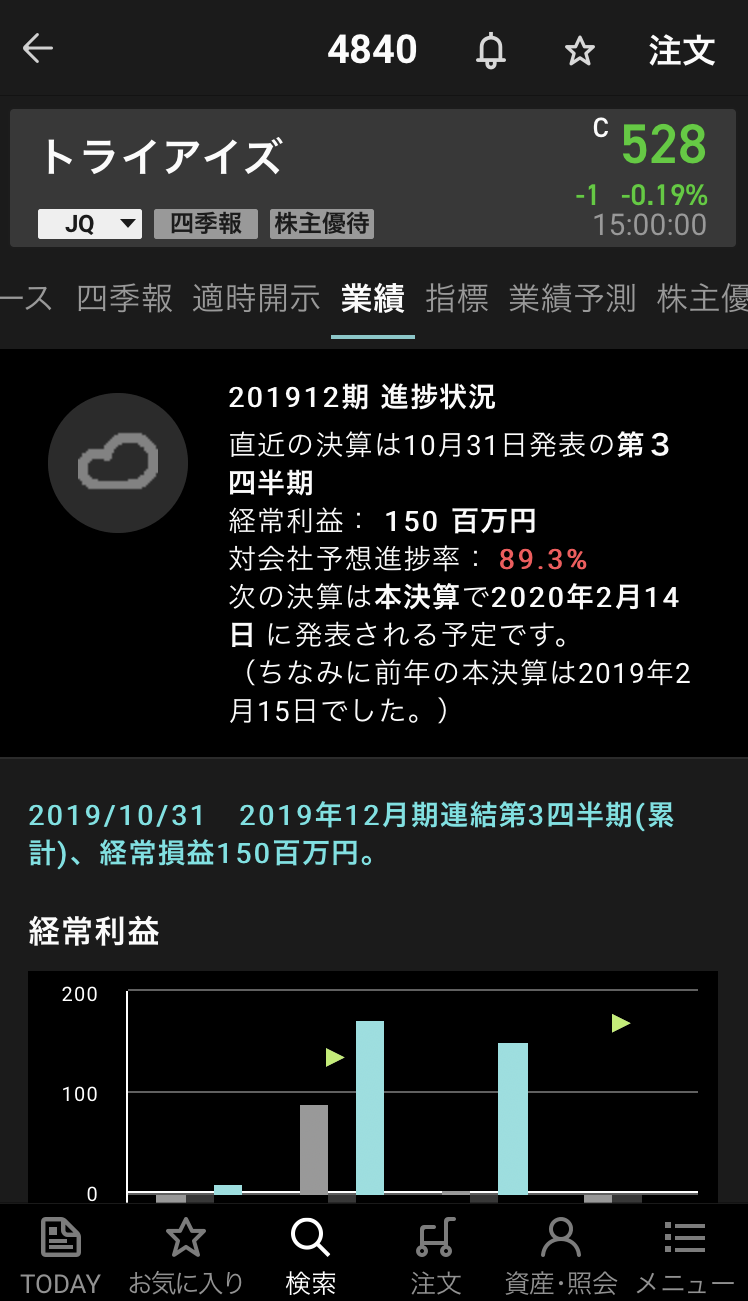The width and height of the screenshot is (748, 1301).
Task: Open the 2019/10/31 earnings disclosure link
Action: click(x=351, y=834)
